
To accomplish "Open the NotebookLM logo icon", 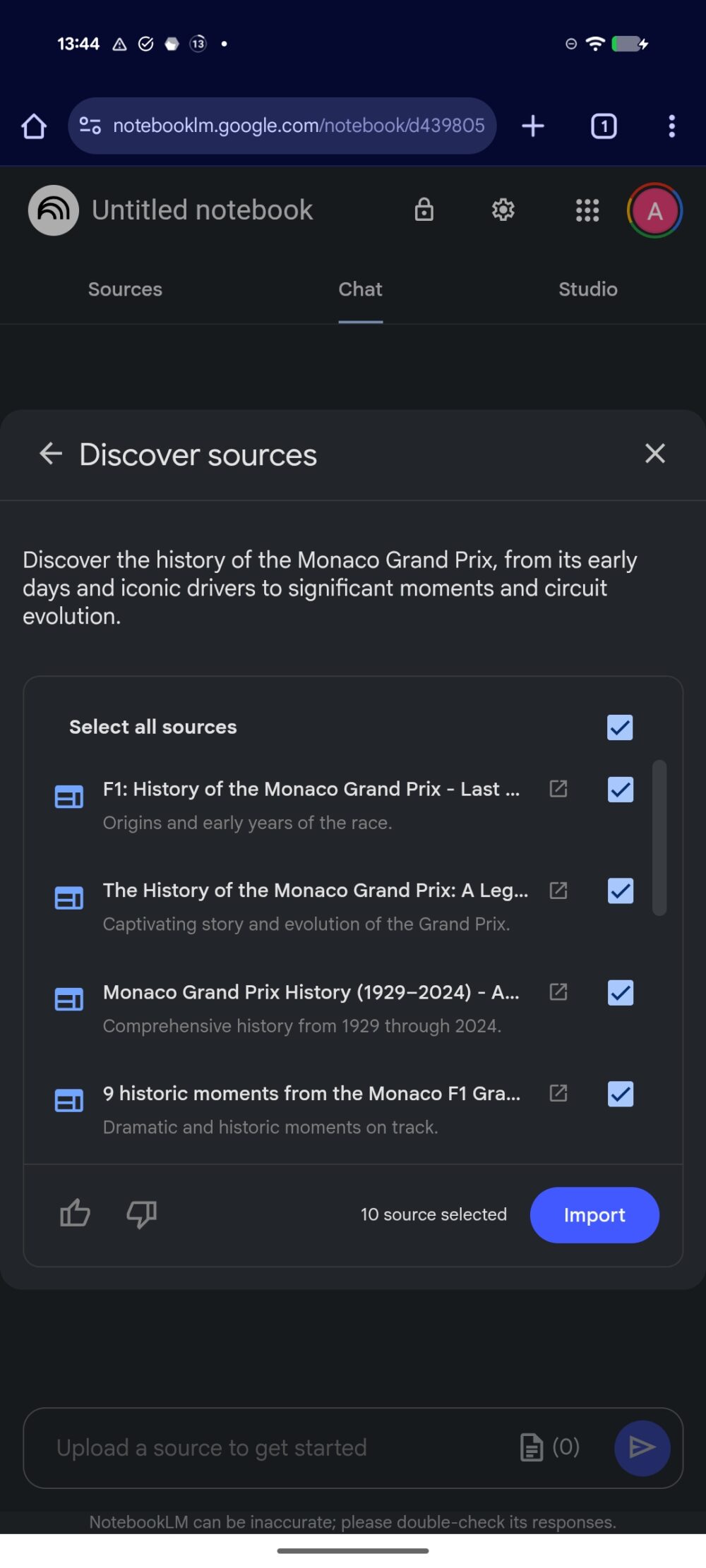I will pos(52,210).
